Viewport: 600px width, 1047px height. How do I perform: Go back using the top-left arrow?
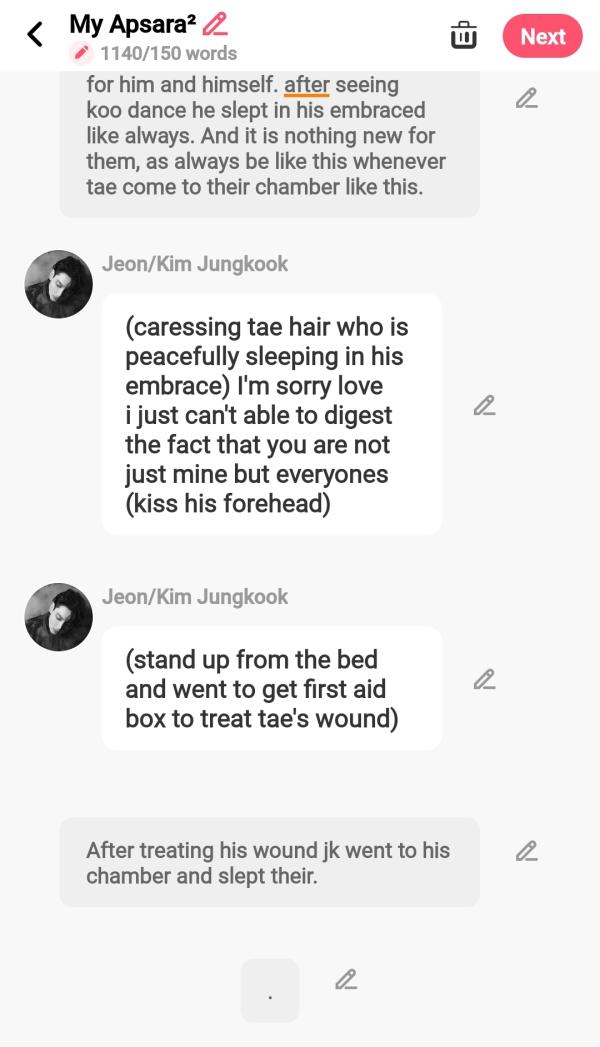35,35
